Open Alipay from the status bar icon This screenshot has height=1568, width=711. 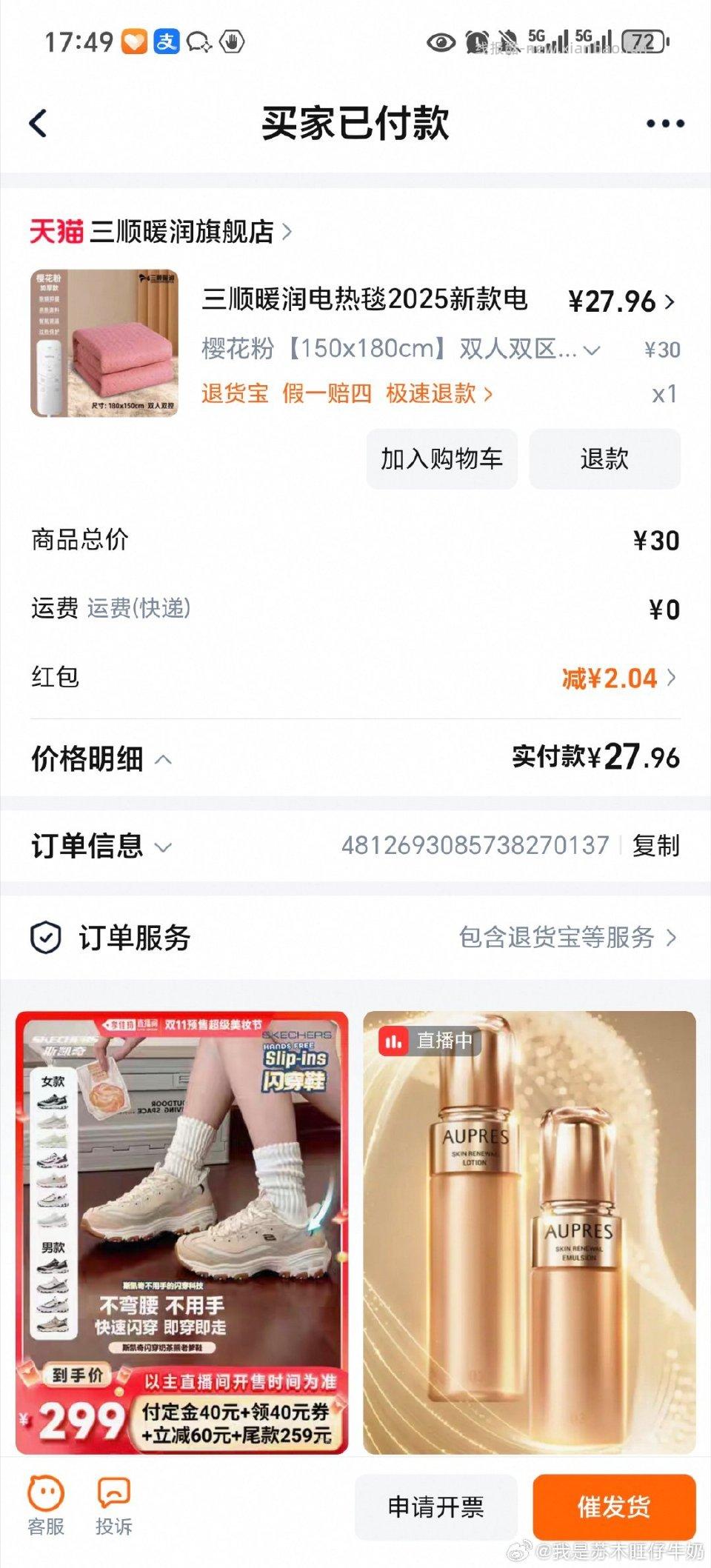167,41
